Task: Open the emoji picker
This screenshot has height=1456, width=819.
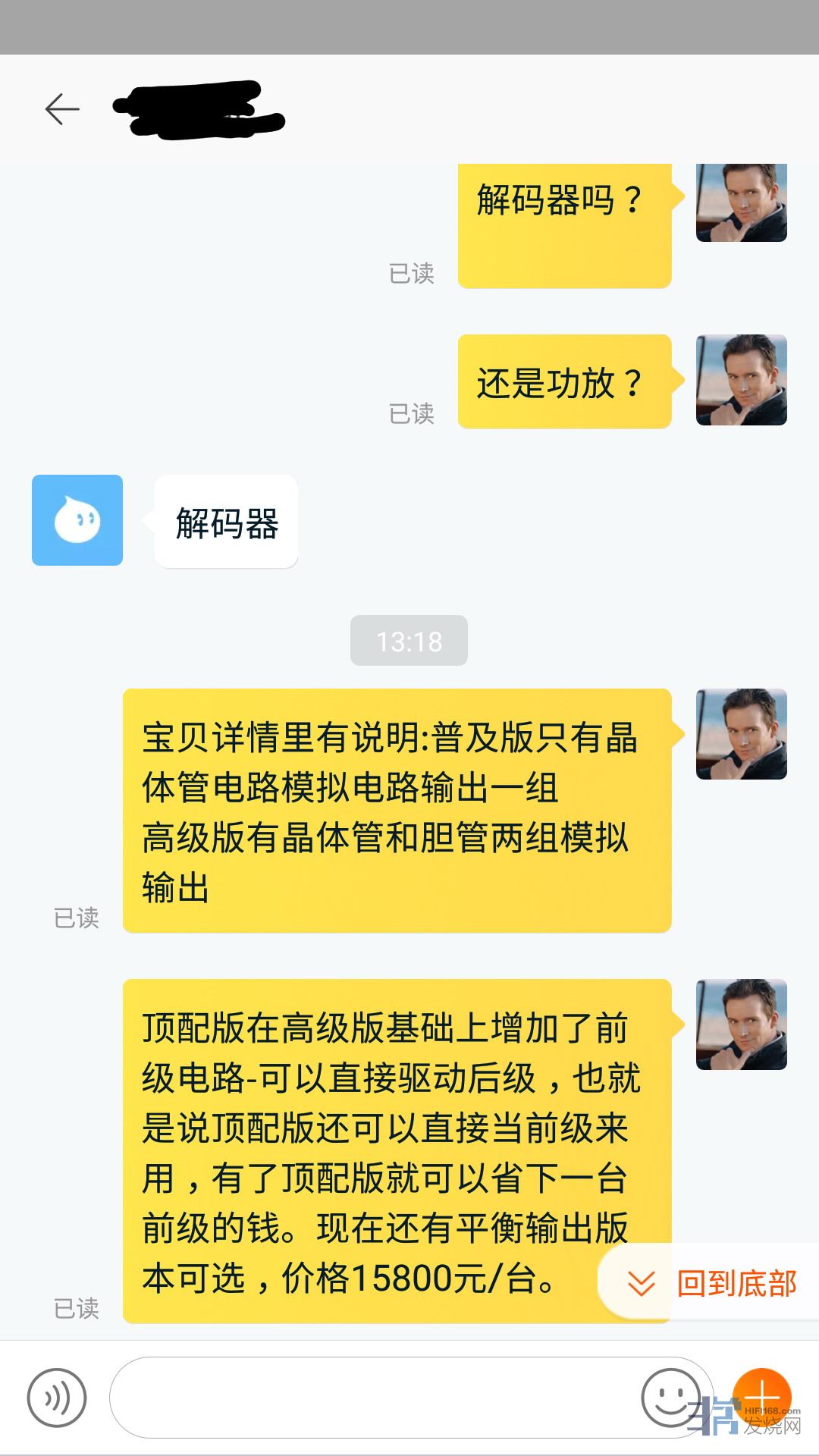Action: tap(670, 1398)
